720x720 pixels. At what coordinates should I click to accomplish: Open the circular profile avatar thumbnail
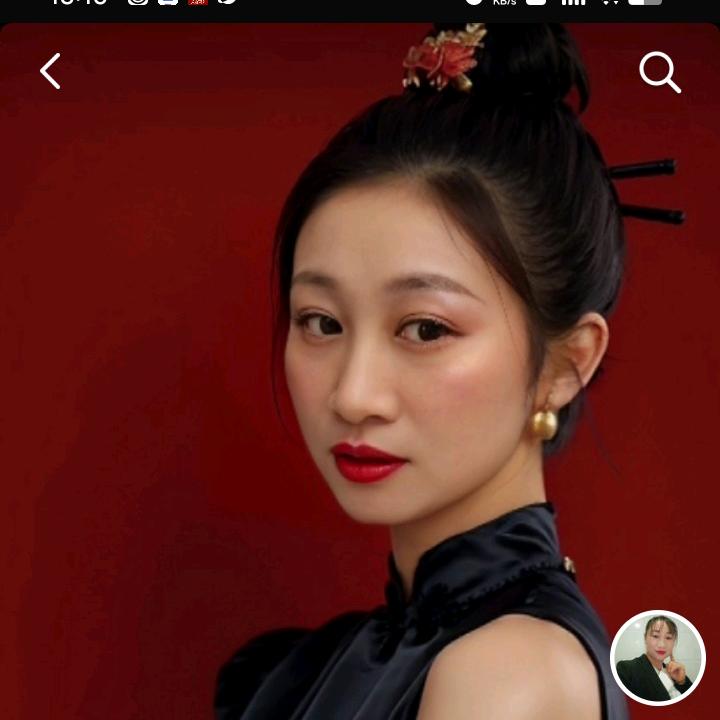point(658,658)
